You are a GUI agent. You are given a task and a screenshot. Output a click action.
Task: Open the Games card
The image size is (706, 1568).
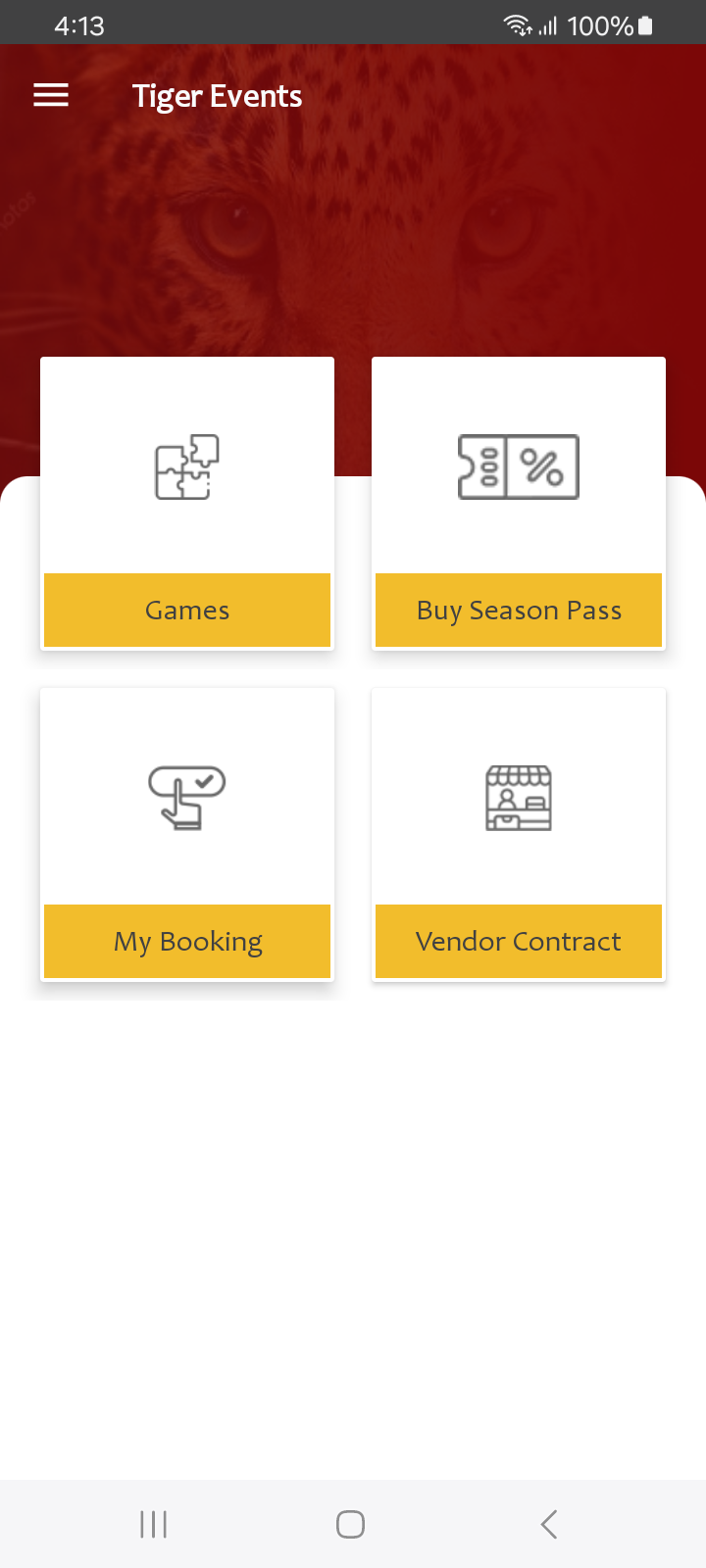coord(187,504)
